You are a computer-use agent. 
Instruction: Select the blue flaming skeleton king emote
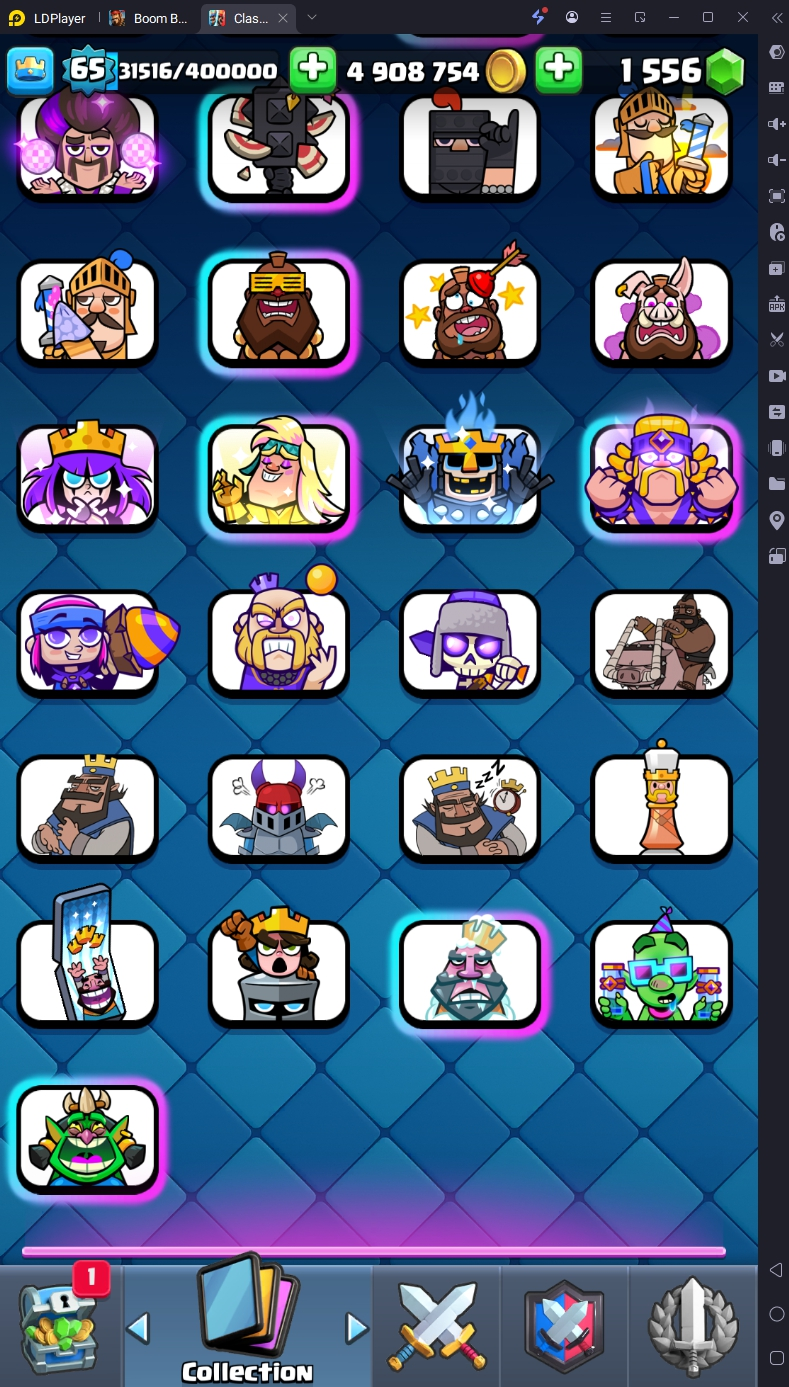coord(470,478)
